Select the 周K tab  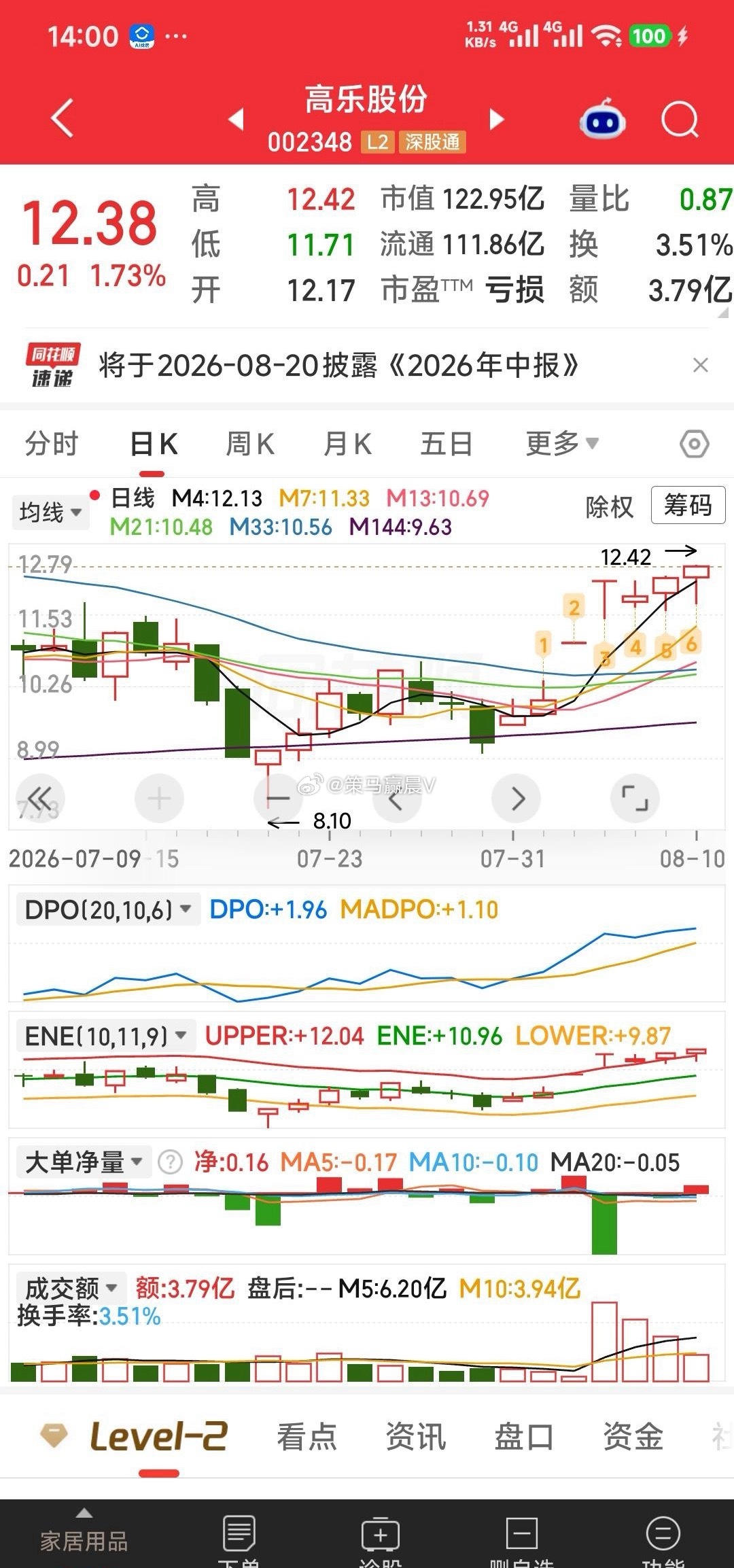250,444
